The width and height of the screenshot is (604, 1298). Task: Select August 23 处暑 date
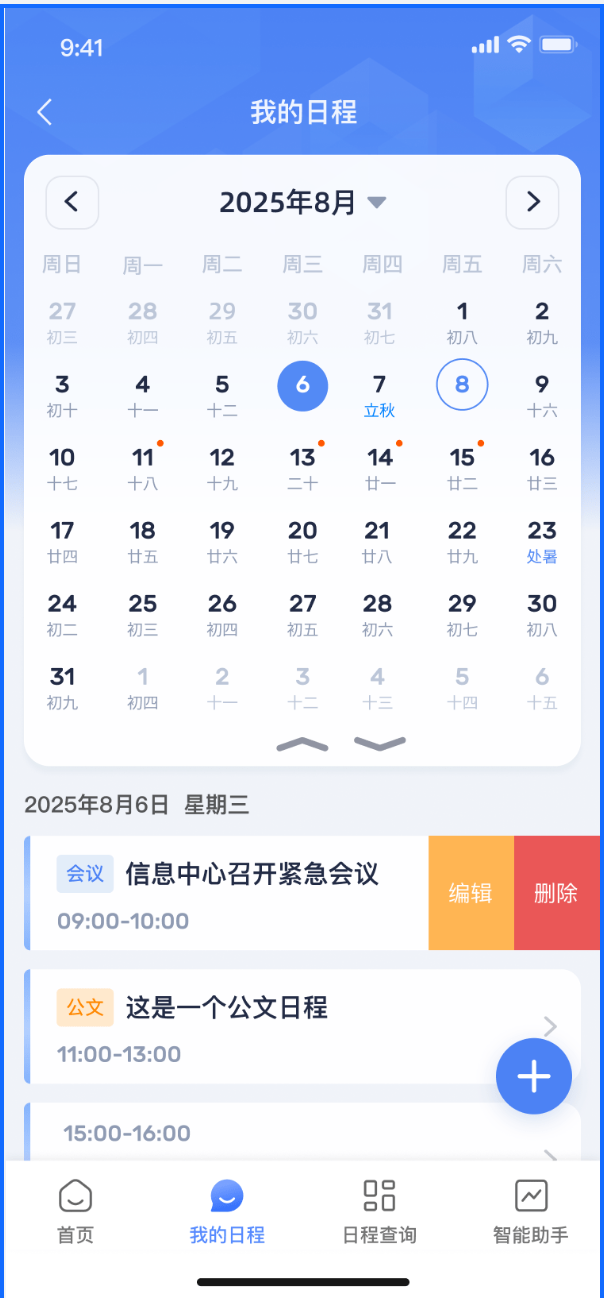542,541
